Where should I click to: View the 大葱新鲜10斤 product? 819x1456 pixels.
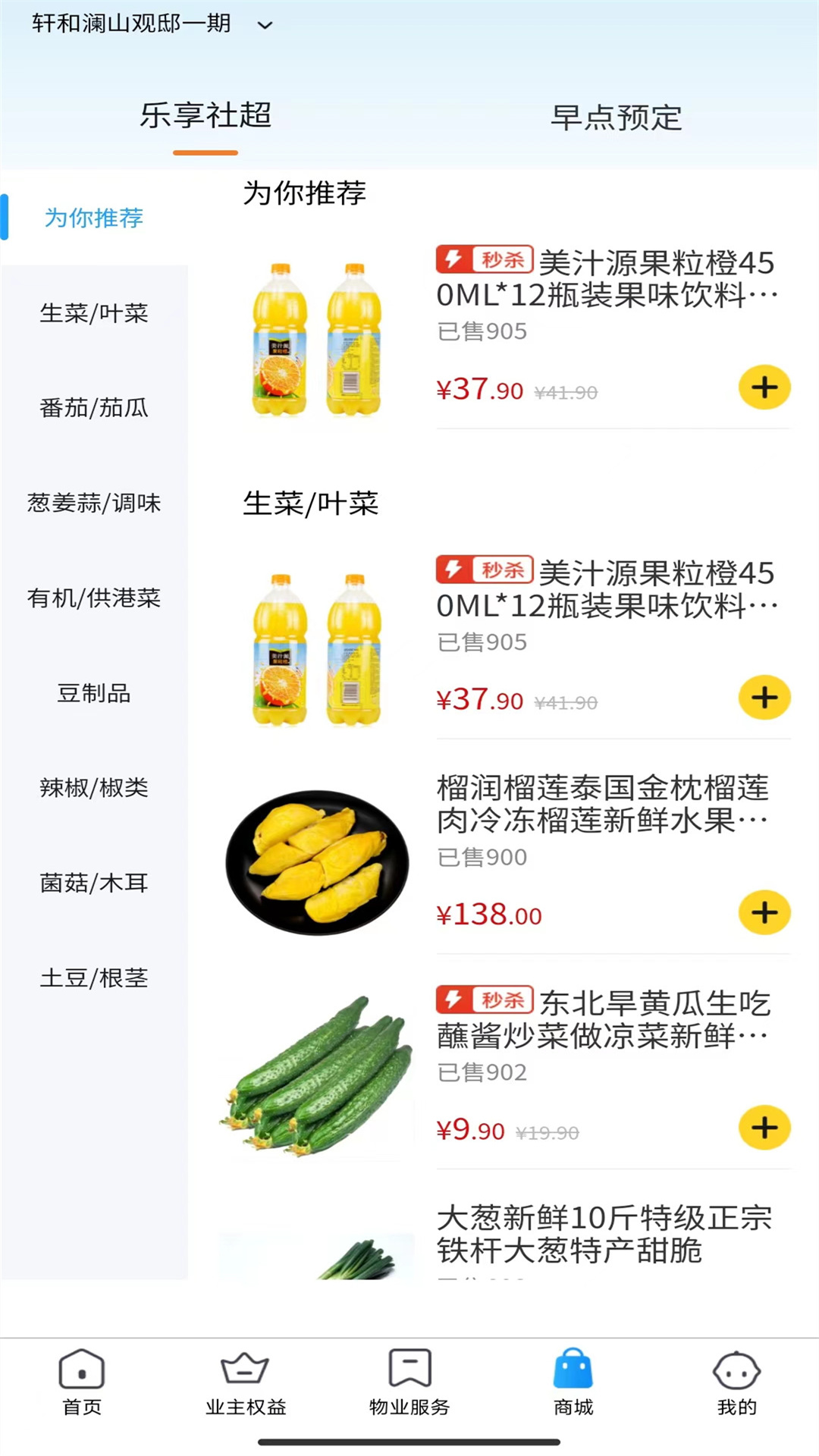604,1234
